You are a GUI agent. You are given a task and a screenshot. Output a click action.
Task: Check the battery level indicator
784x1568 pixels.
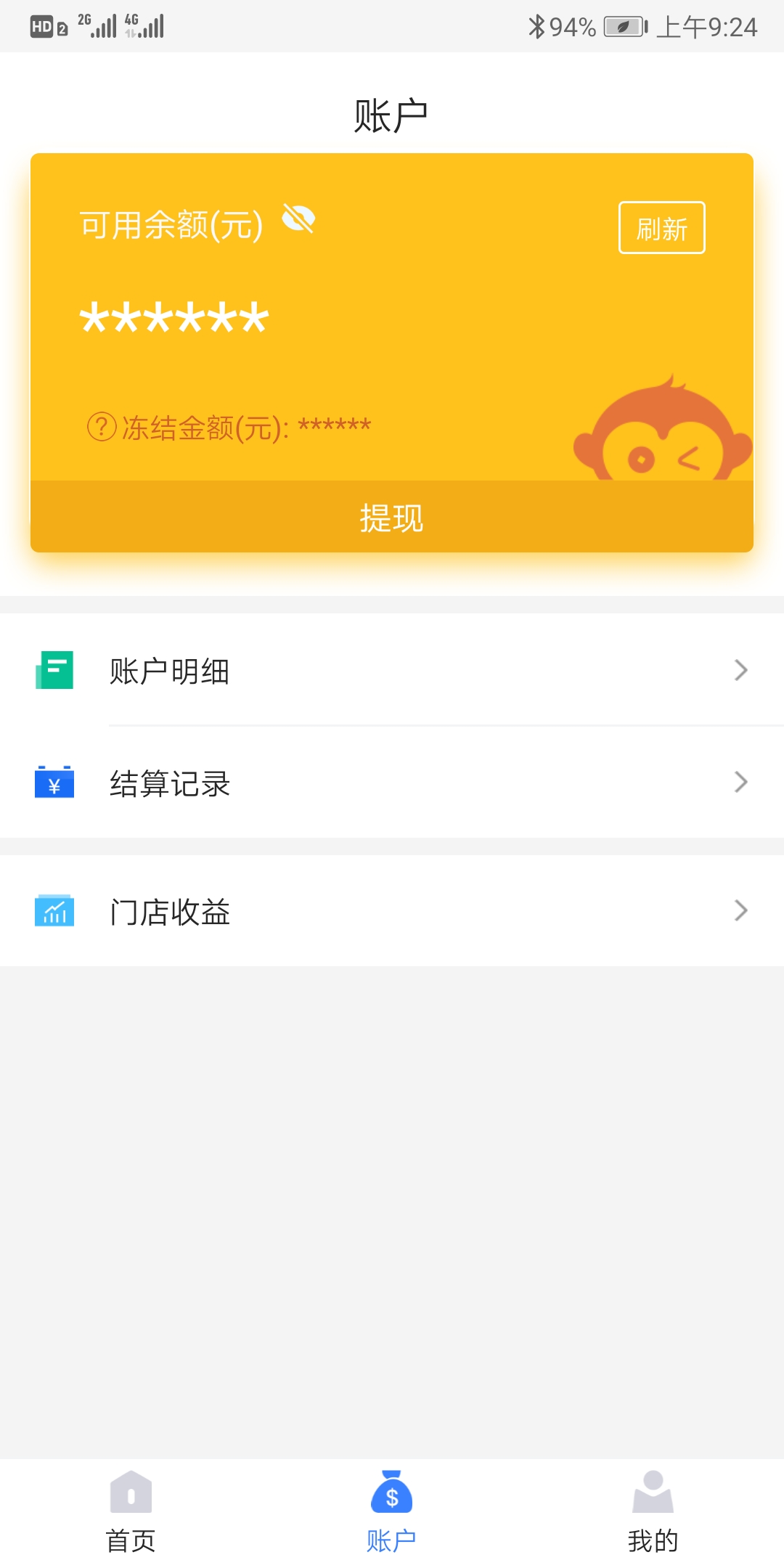[x=625, y=25]
